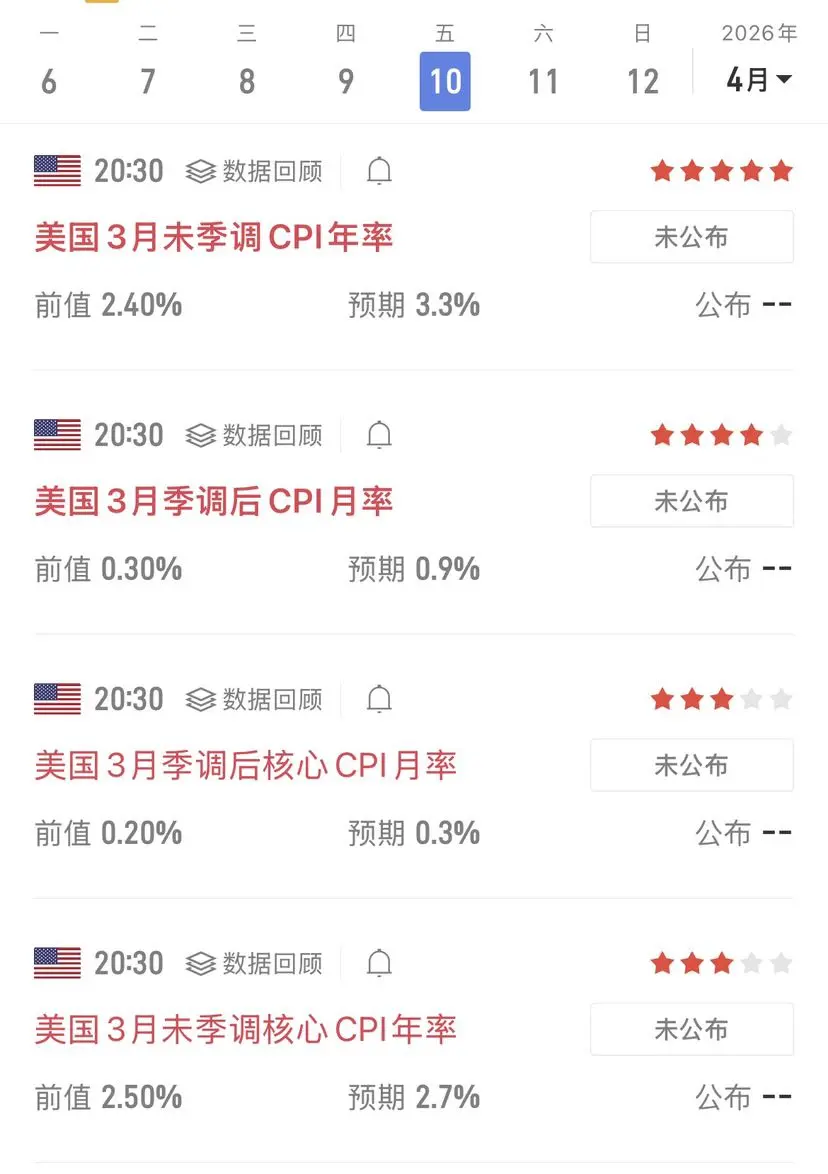Viewport: 828px width, 1174px height.
Task: Show 数据回顾 for 美国3月未季调核心CPI年率
Action: [255, 964]
